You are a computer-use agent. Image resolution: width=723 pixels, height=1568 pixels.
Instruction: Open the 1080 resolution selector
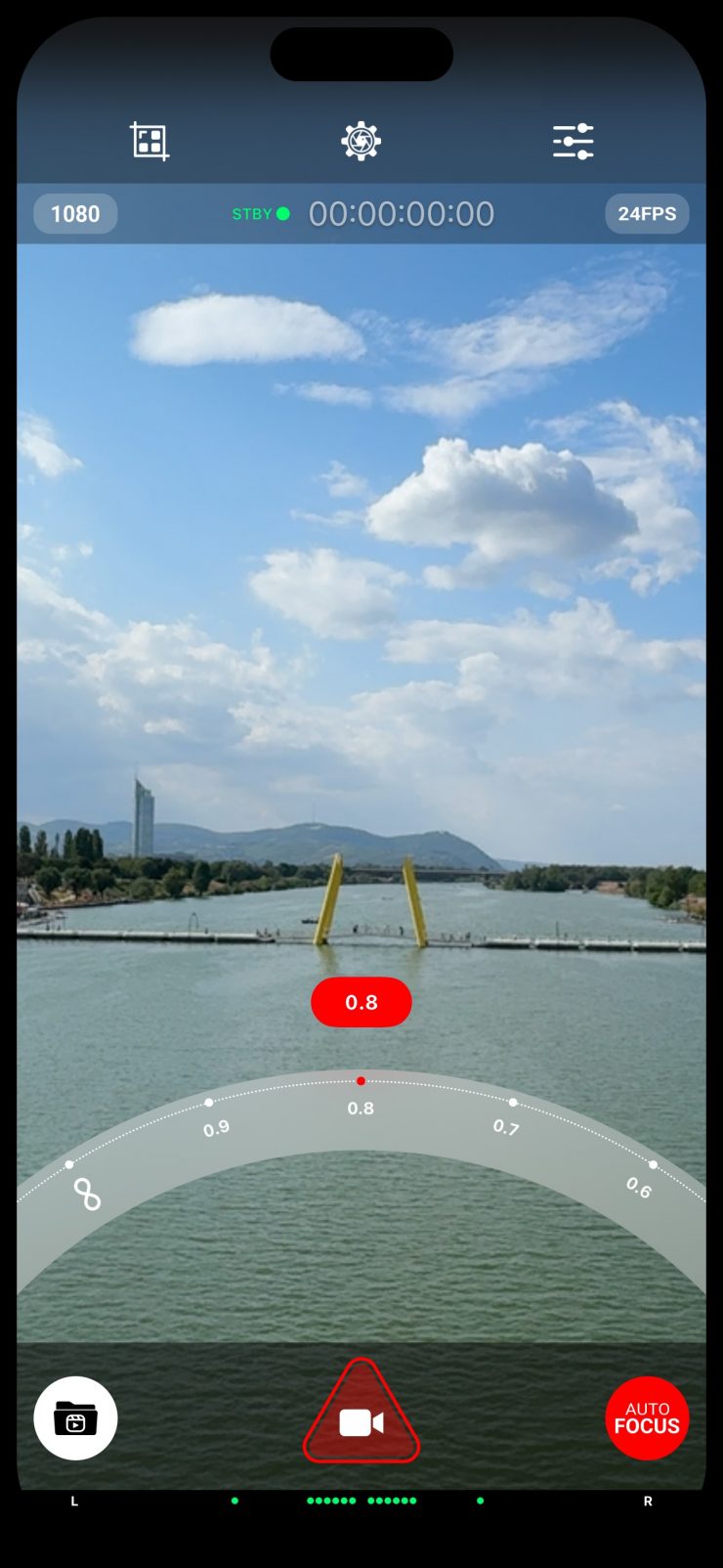pos(75,213)
